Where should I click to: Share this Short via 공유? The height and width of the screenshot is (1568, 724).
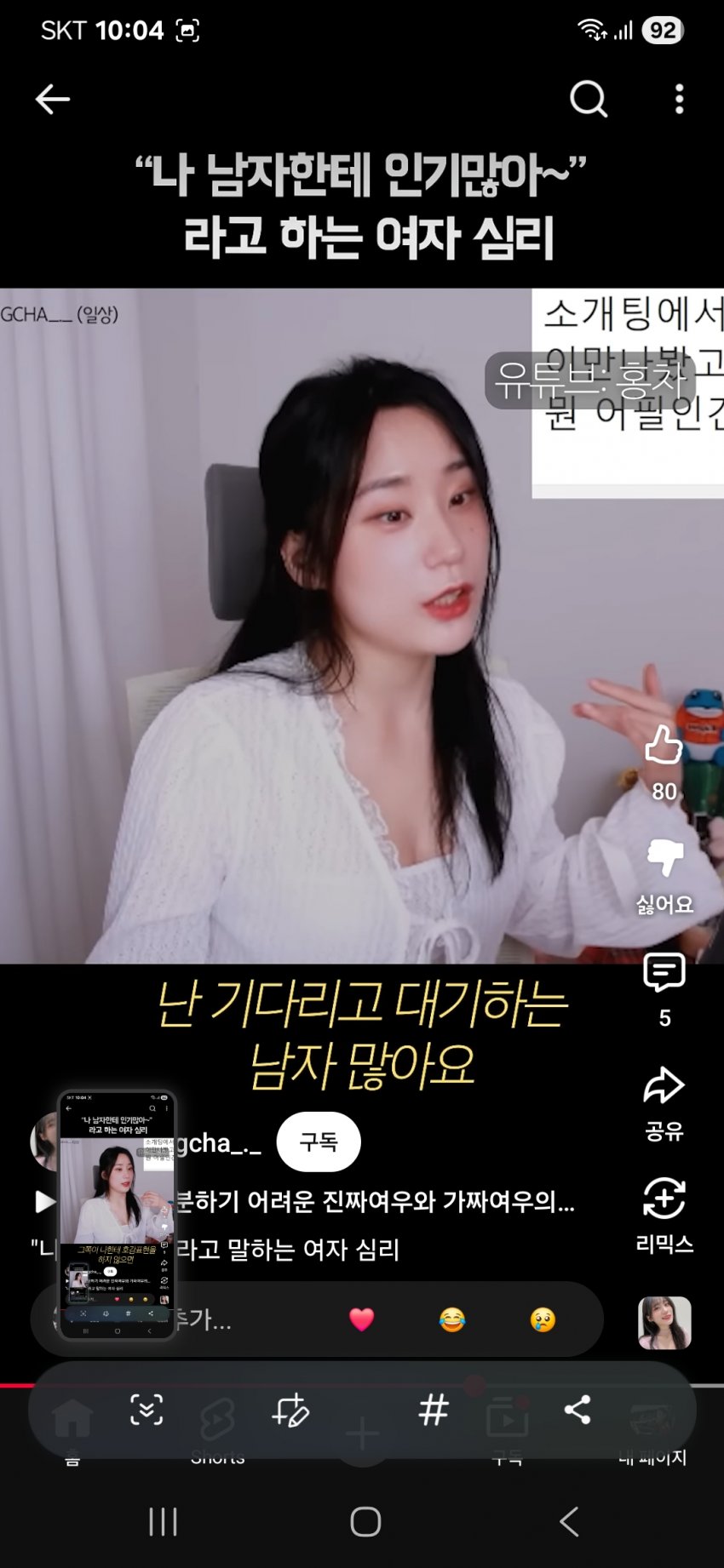point(664,1087)
